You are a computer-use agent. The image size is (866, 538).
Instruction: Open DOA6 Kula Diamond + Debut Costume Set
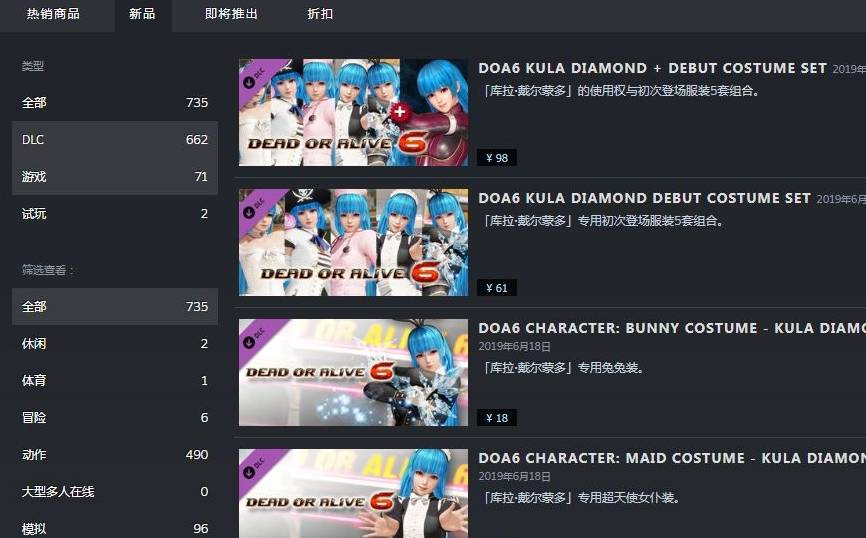click(x=652, y=69)
